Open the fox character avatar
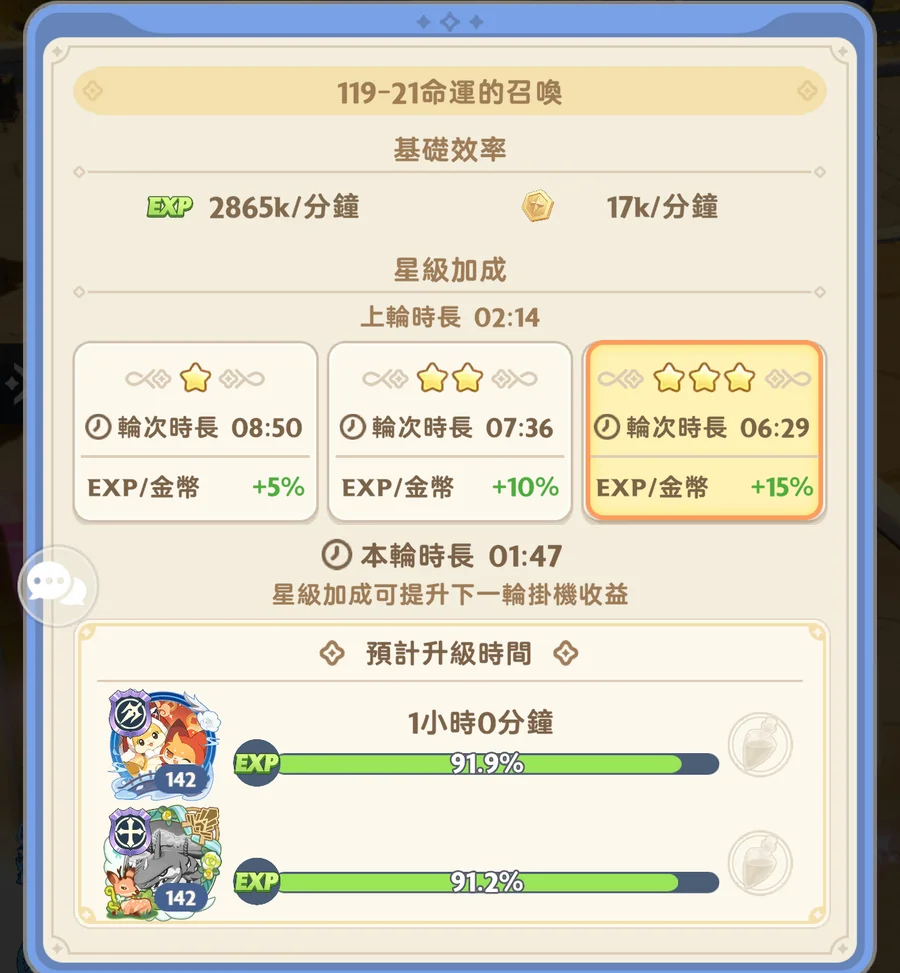 163,744
